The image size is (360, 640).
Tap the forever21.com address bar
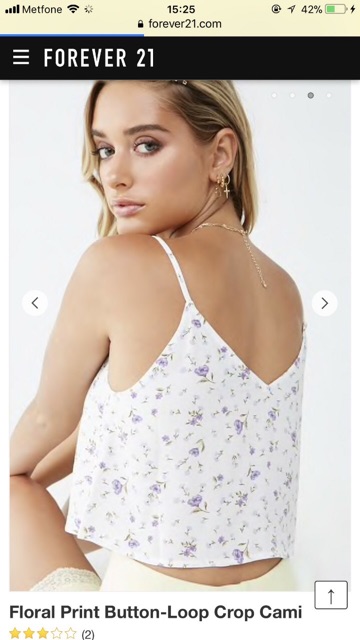[x=180, y=24]
